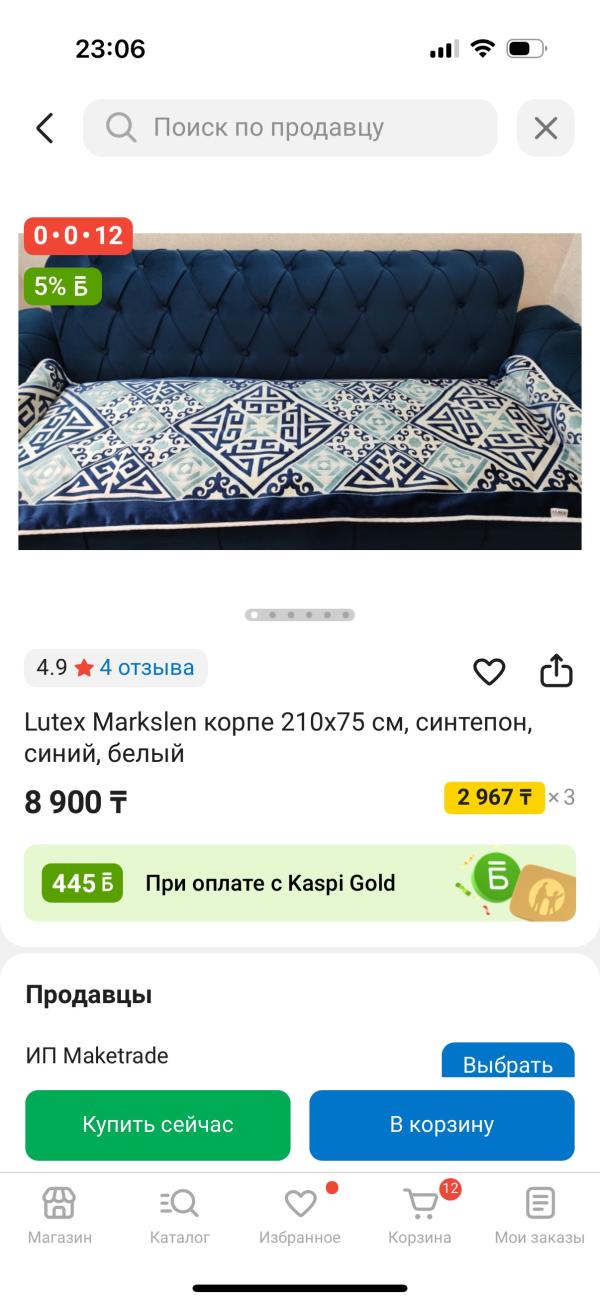The image size is (600, 1303).
Task: Switch to the Магазин tab
Action: [x=60, y=1215]
